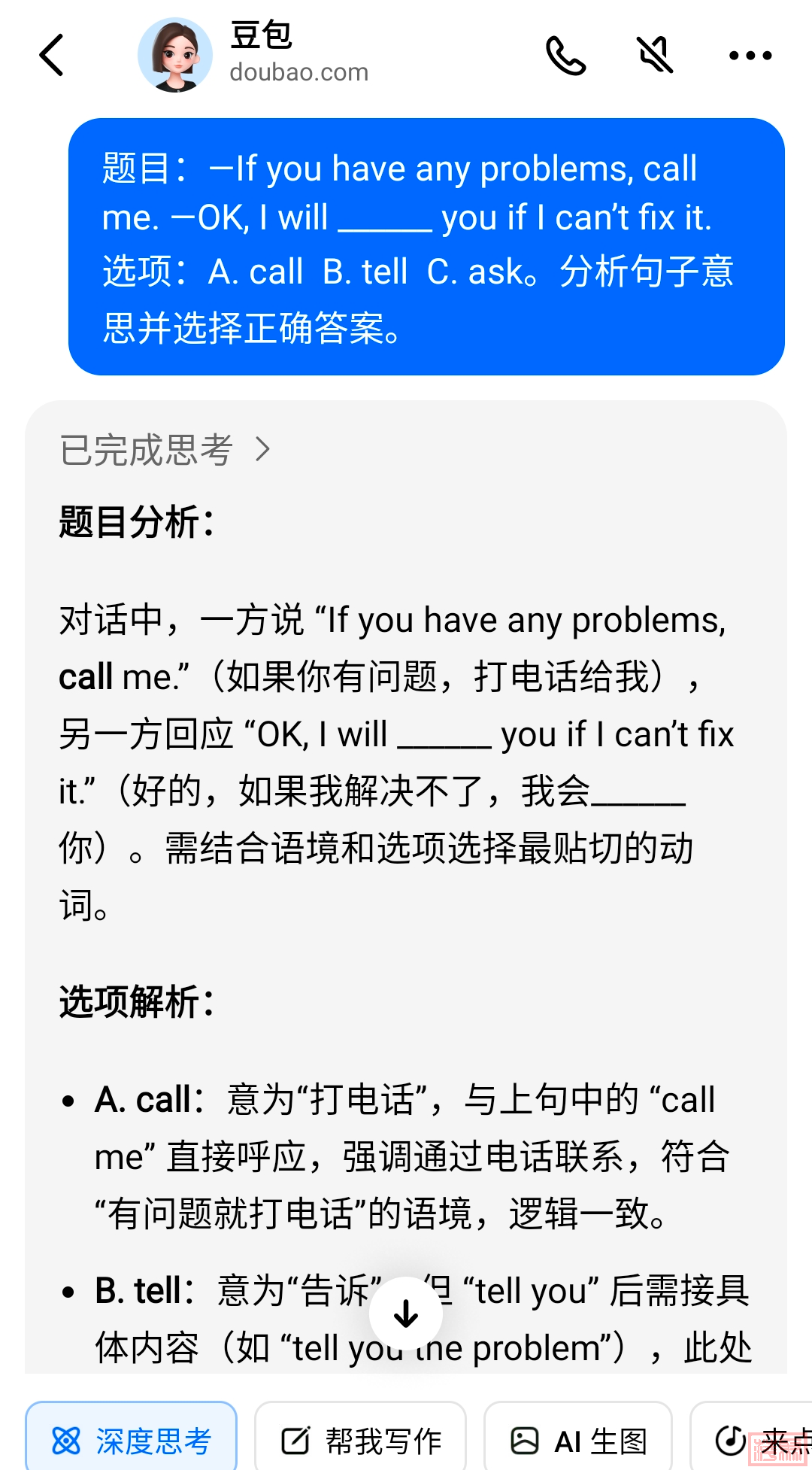Select the 帮我写作 chip
Image resolution: width=812 pixels, height=1470 pixels.
(361, 1441)
